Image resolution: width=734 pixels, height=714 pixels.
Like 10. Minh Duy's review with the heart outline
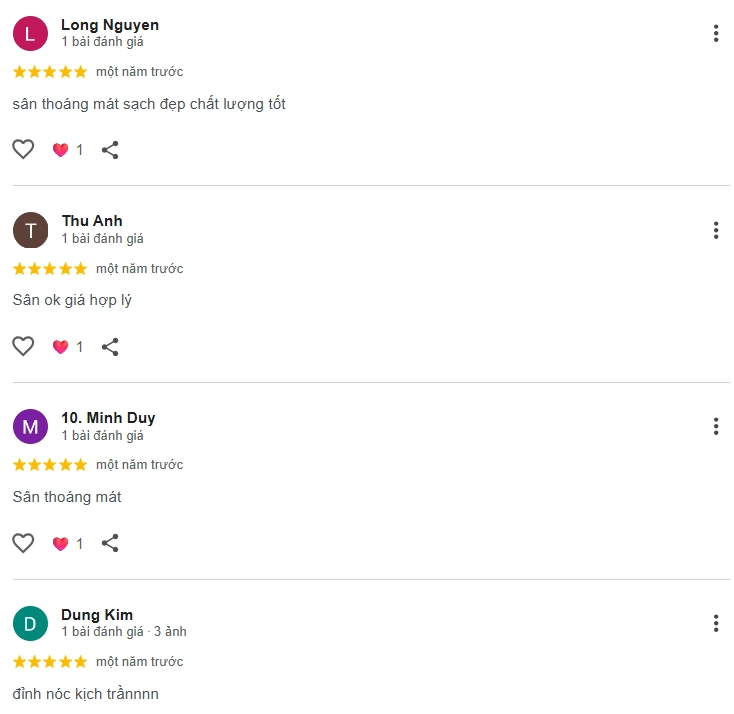click(x=23, y=543)
